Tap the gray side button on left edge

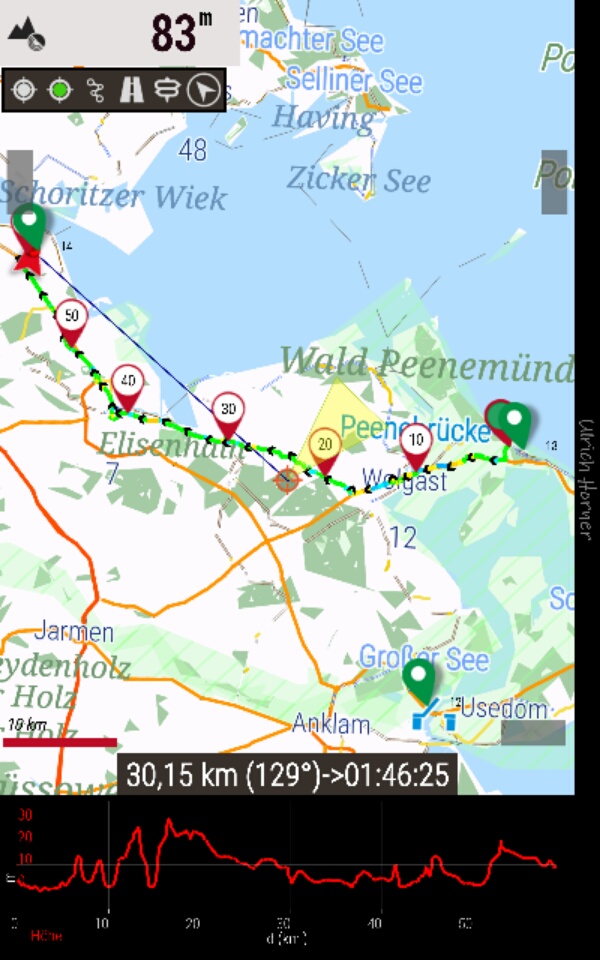point(20,182)
